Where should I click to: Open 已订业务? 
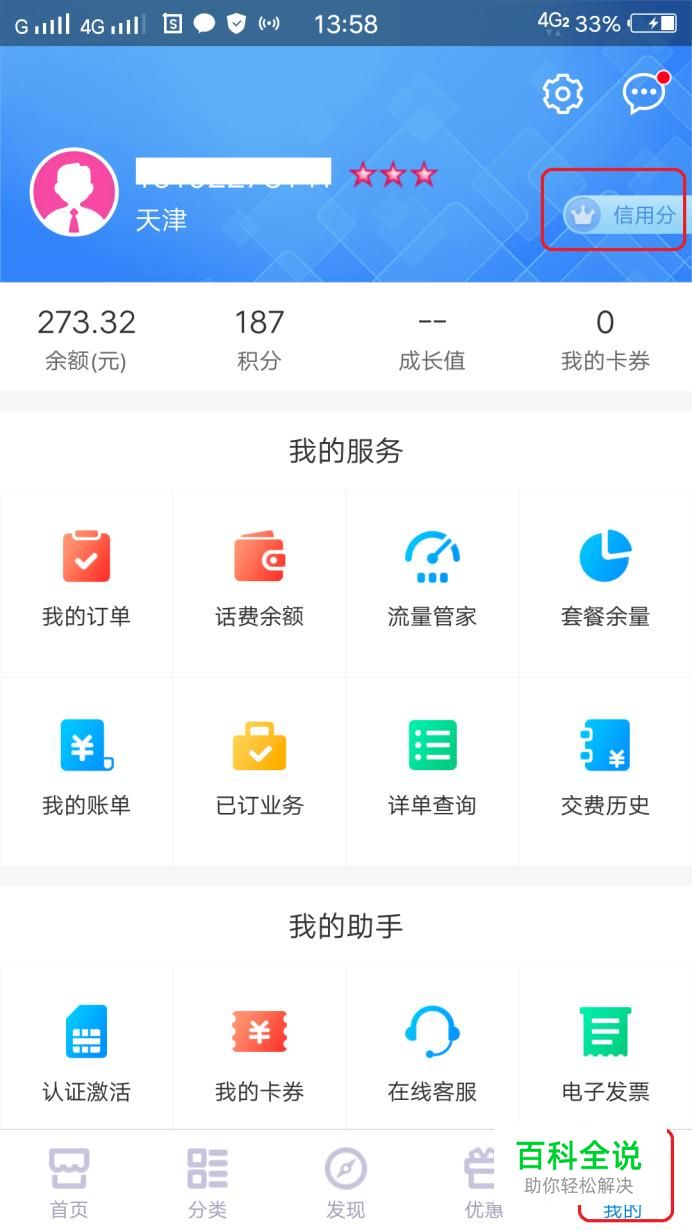pyautogui.click(x=259, y=769)
